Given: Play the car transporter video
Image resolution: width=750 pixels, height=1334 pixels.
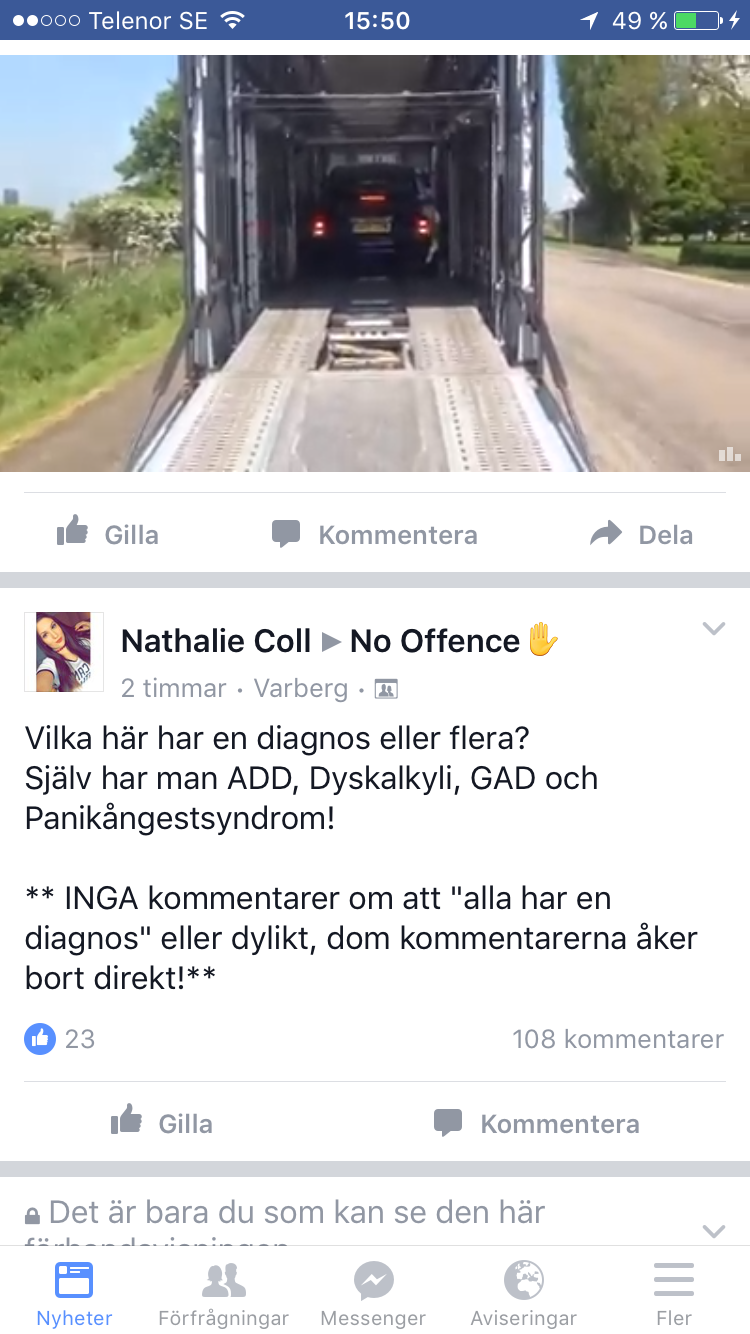Looking at the screenshot, I should (x=375, y=263).
